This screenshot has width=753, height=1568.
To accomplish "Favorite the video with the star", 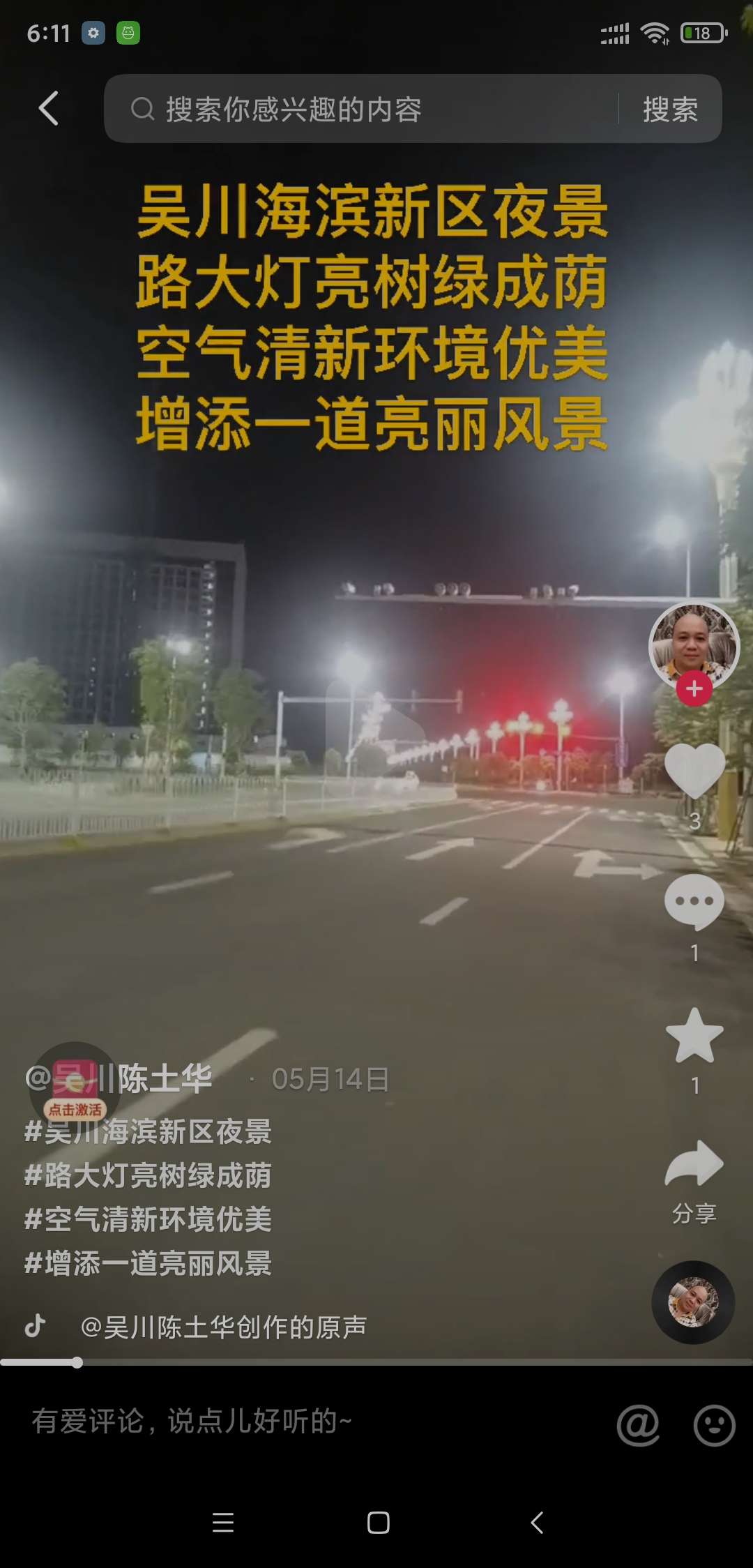I will (x=694, y=1036).
